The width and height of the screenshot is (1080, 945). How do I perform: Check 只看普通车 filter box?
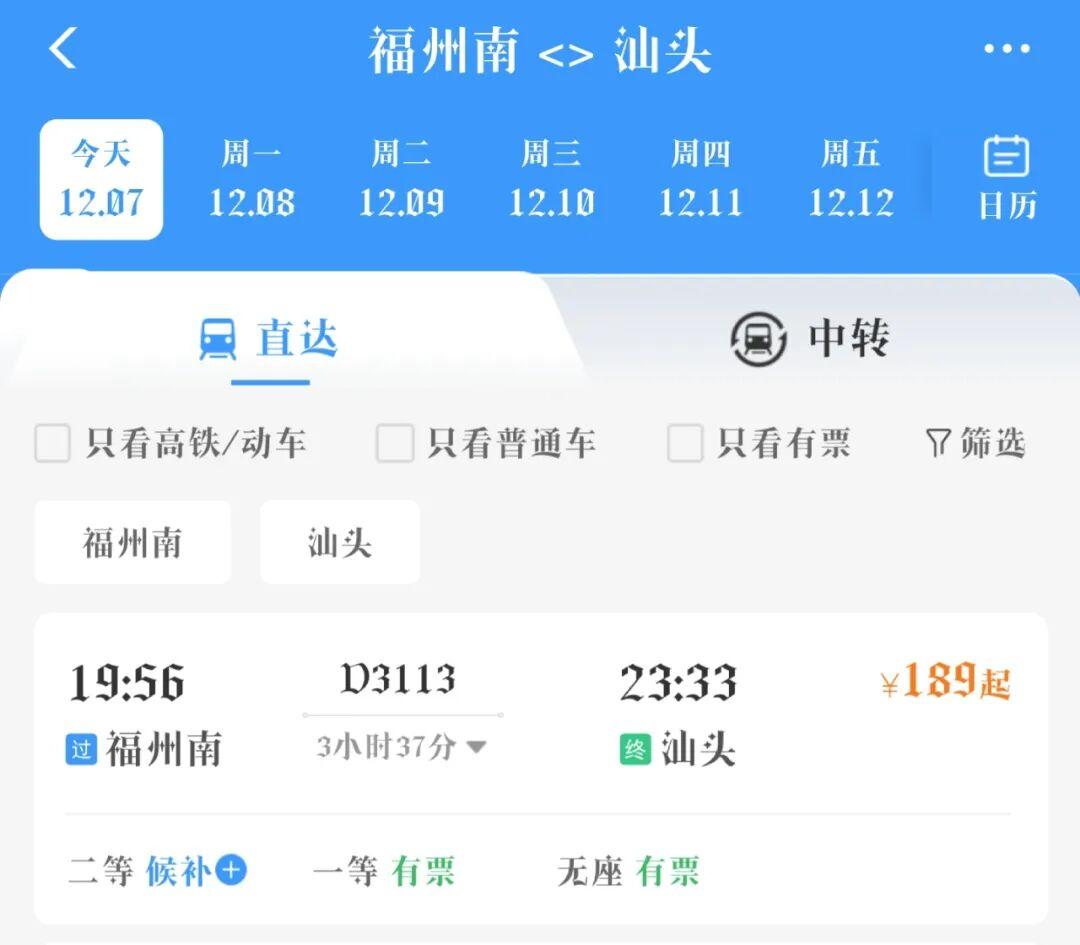point(394,443)
